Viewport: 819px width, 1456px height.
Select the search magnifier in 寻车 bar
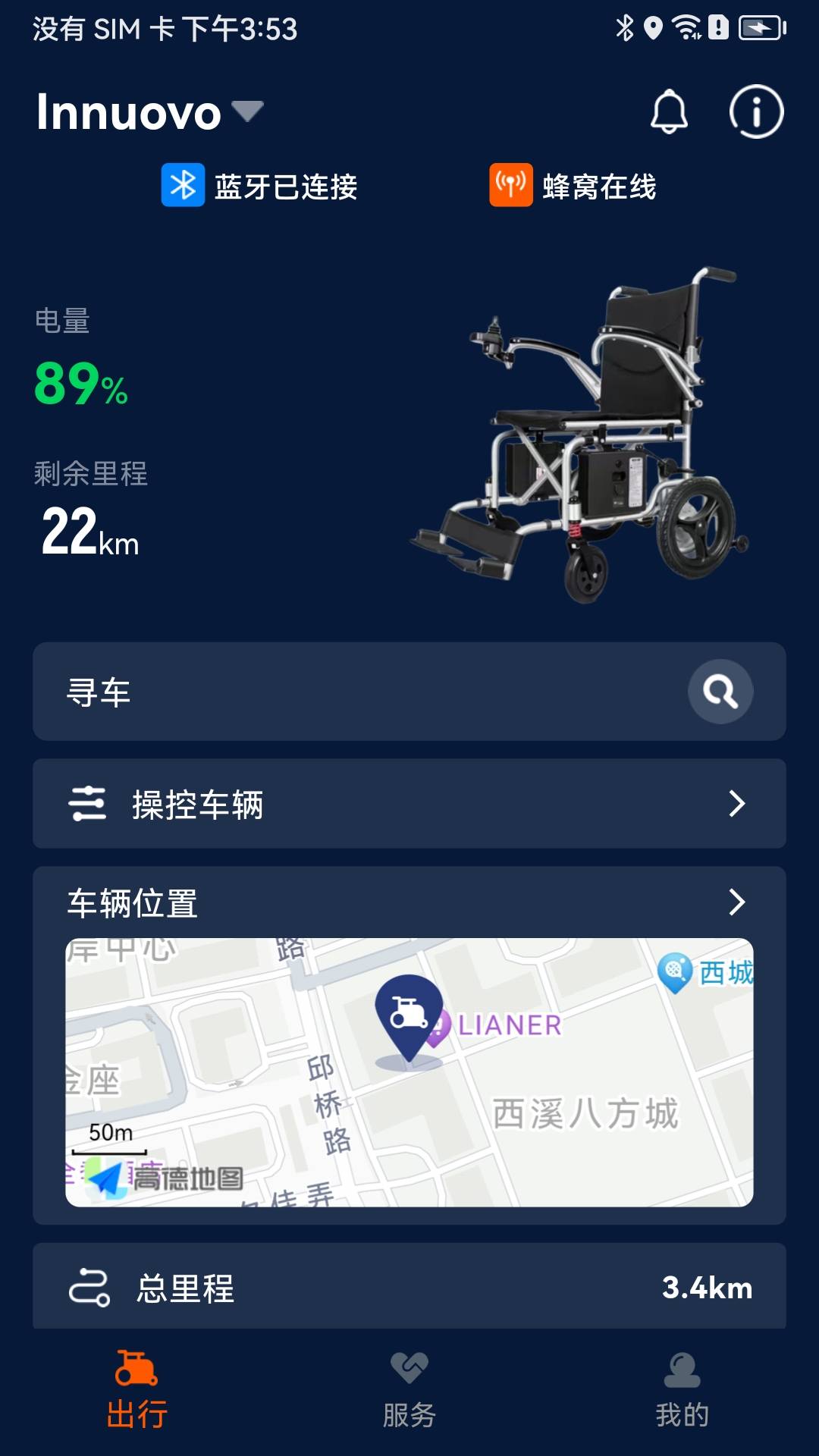click(719, 692)
